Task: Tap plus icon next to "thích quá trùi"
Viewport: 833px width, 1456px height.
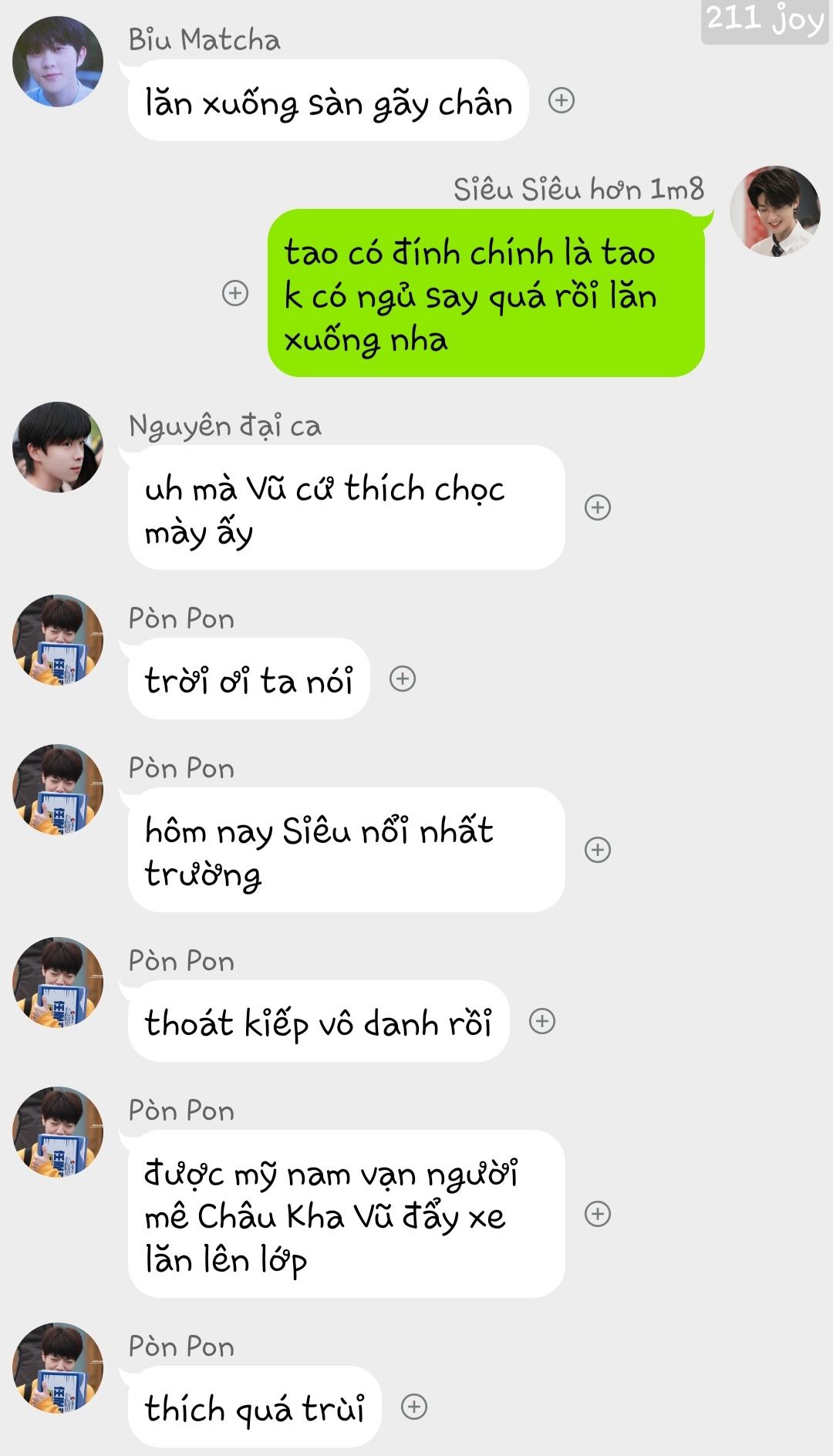Action: (414, 1407)
